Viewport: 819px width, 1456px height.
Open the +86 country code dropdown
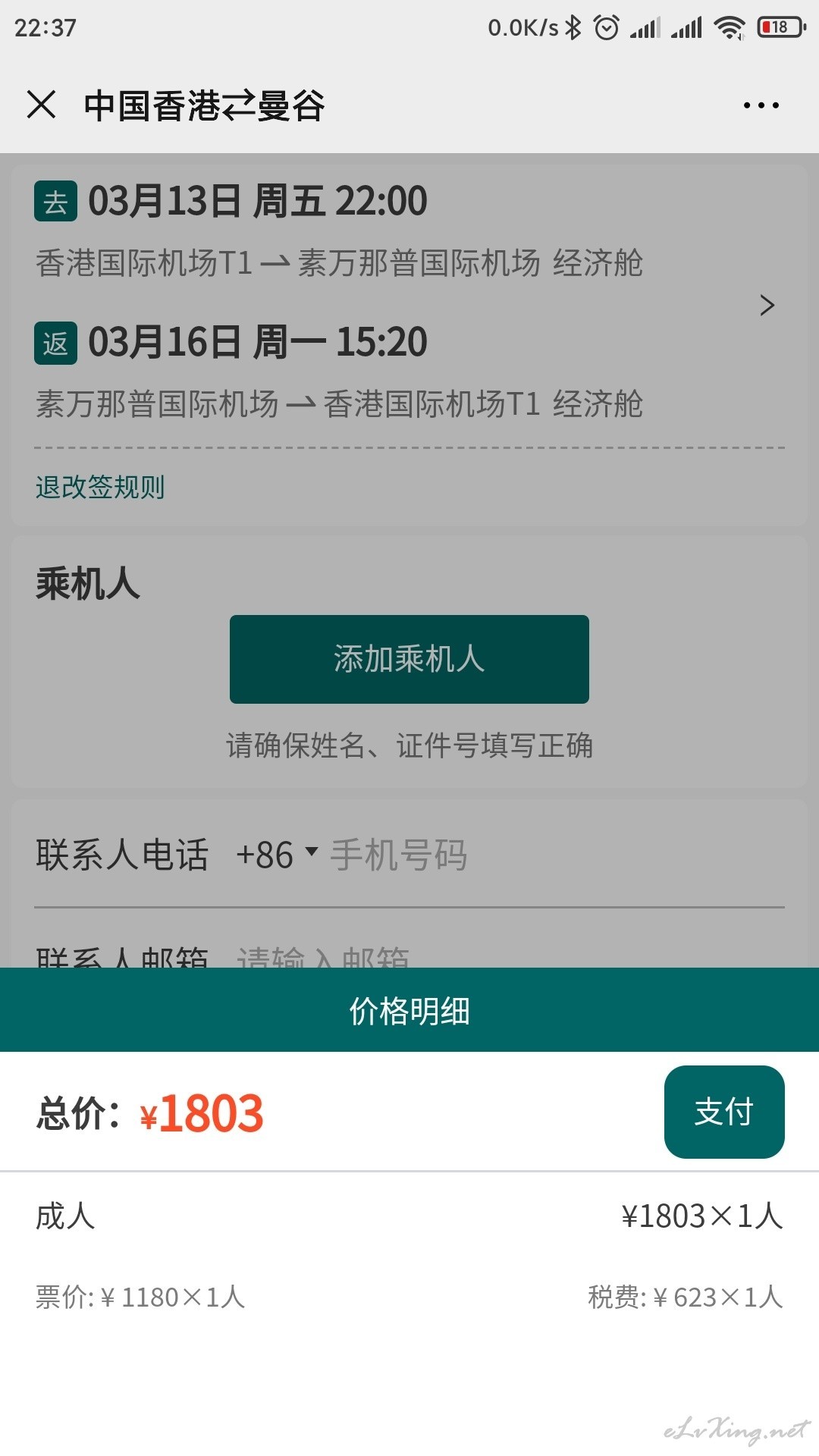277,855
